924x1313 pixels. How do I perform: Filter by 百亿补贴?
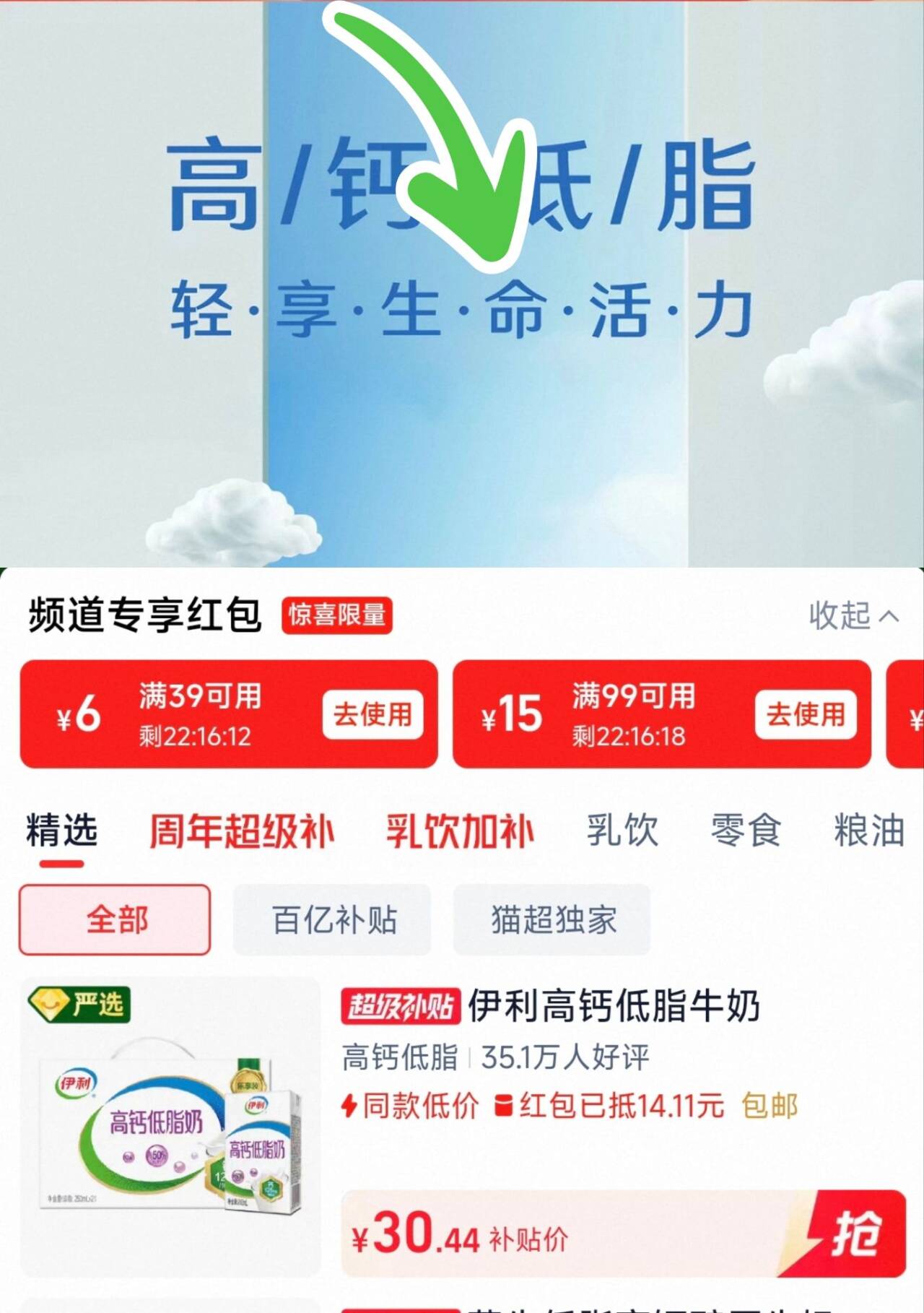(333, 920)
